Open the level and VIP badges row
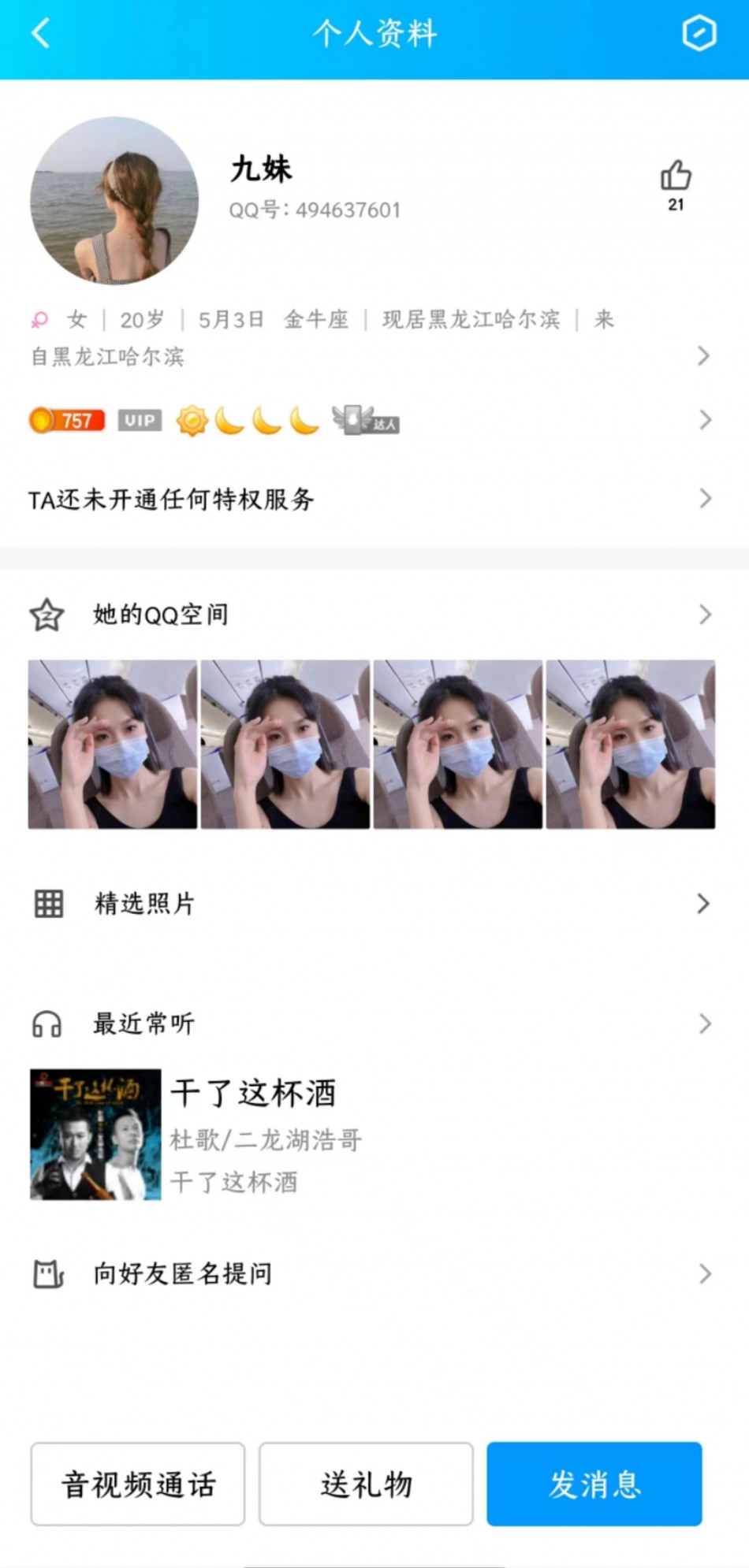The width and height of the screenshot is (749, 1568). tap(371, 421)
